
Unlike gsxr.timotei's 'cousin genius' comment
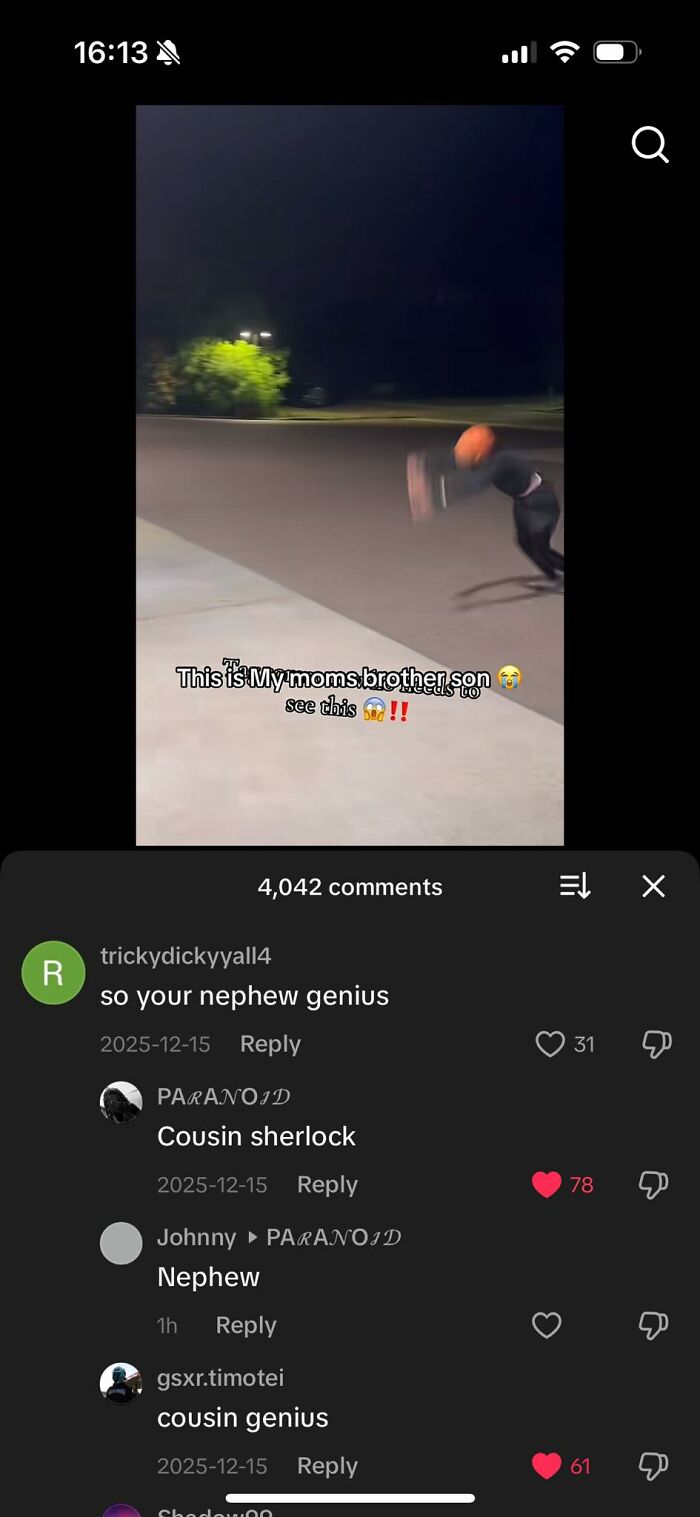tap(547, 1466)
